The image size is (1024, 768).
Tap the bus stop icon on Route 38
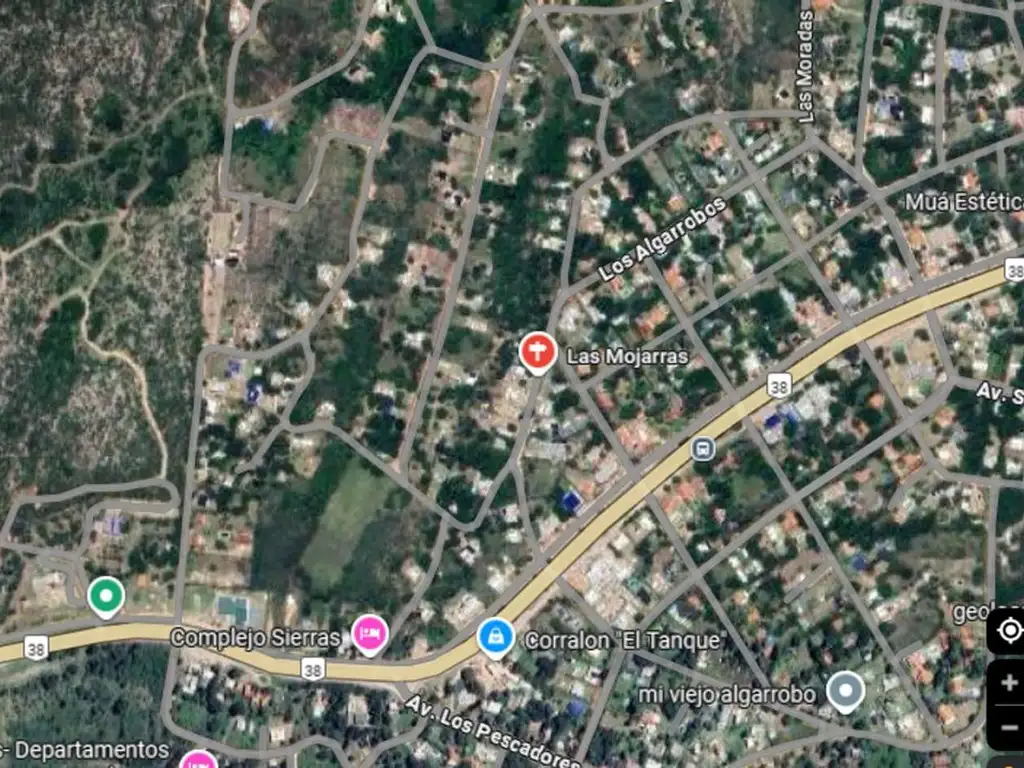coord(703,448)
